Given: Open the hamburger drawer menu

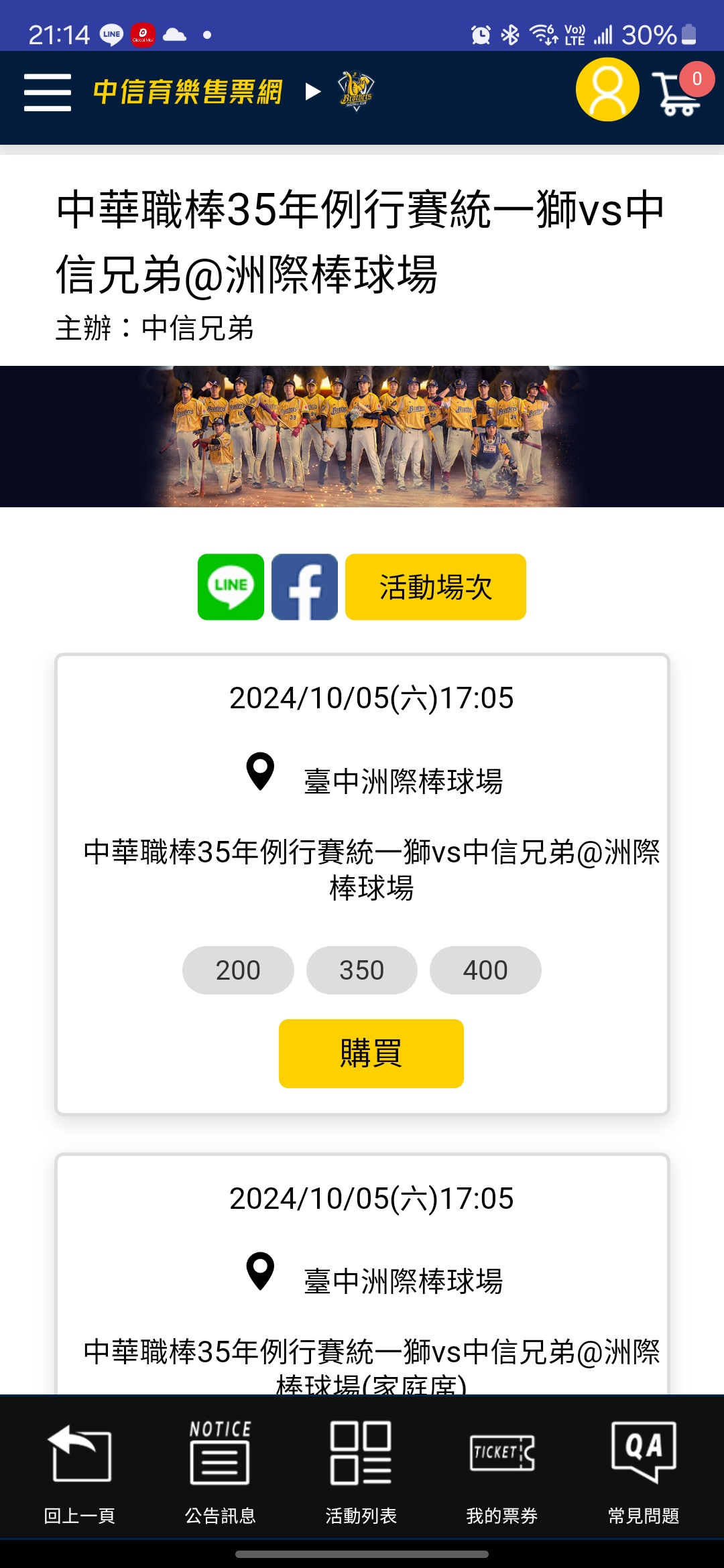Looking at the screenshot, I should [x=48, y=92].
